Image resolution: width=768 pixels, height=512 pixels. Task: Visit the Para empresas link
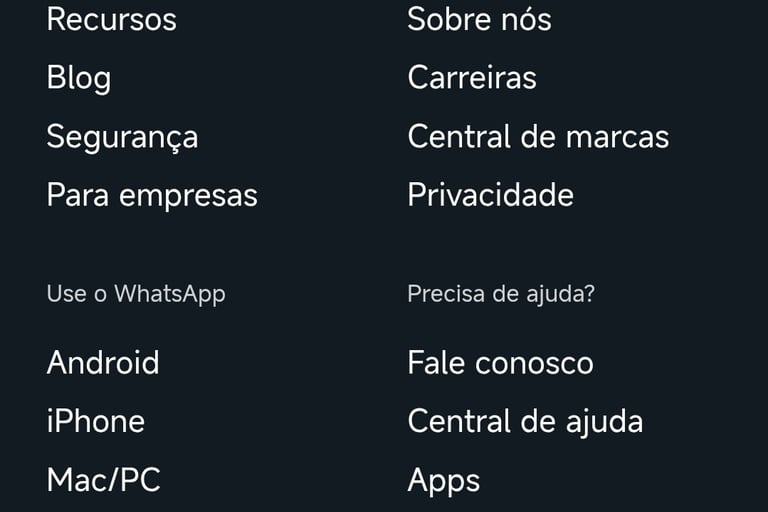click(x=152, y=195)
